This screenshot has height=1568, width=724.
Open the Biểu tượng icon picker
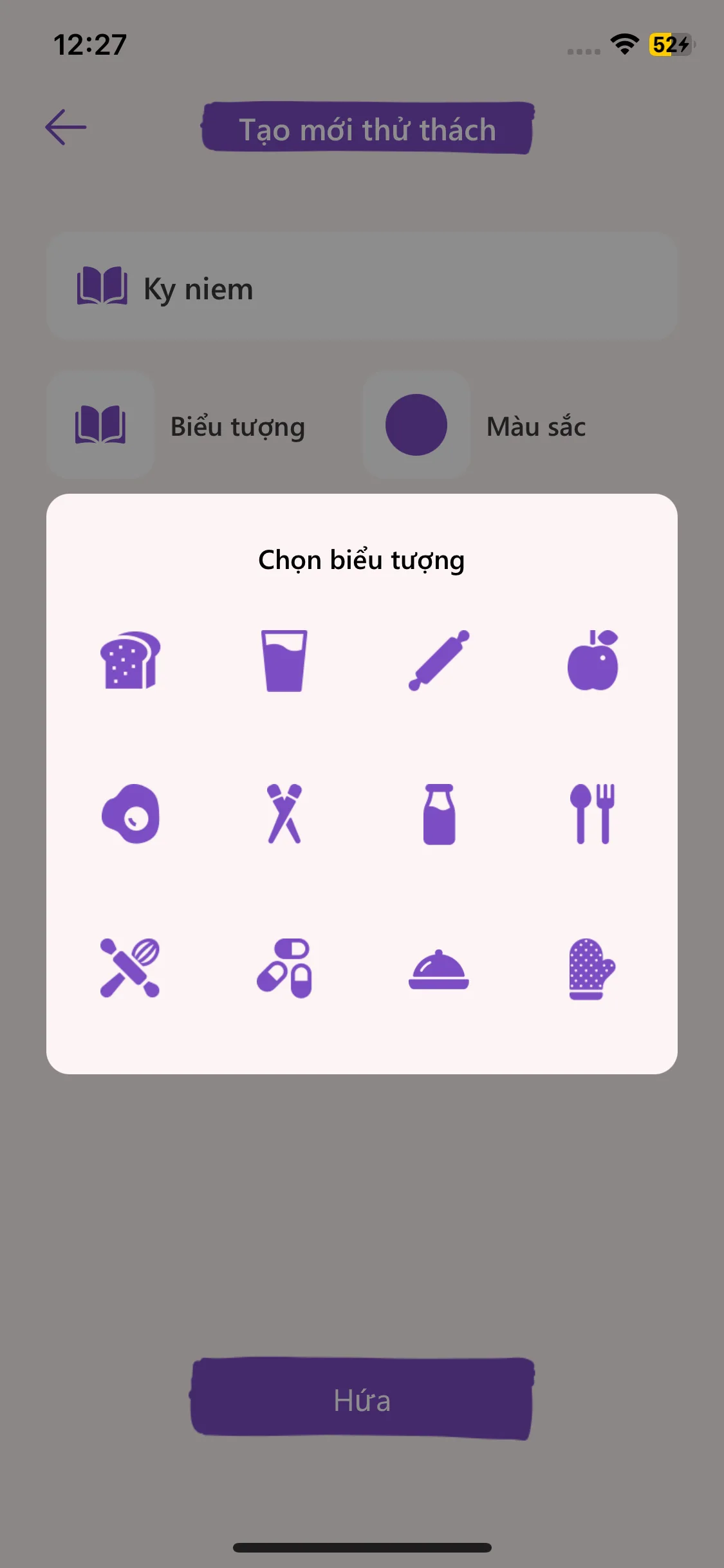[101, 425]
